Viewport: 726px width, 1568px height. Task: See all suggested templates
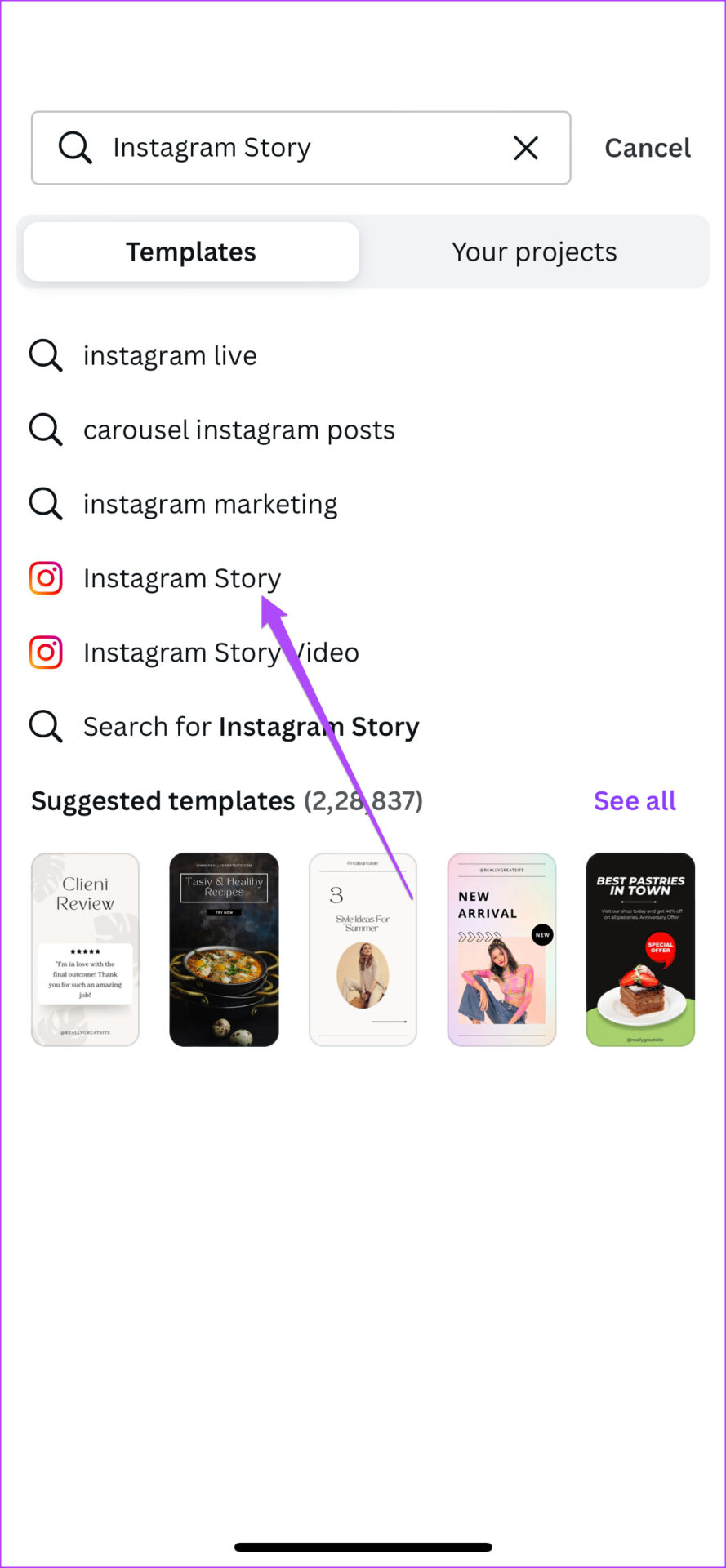(x=635, y=801)
